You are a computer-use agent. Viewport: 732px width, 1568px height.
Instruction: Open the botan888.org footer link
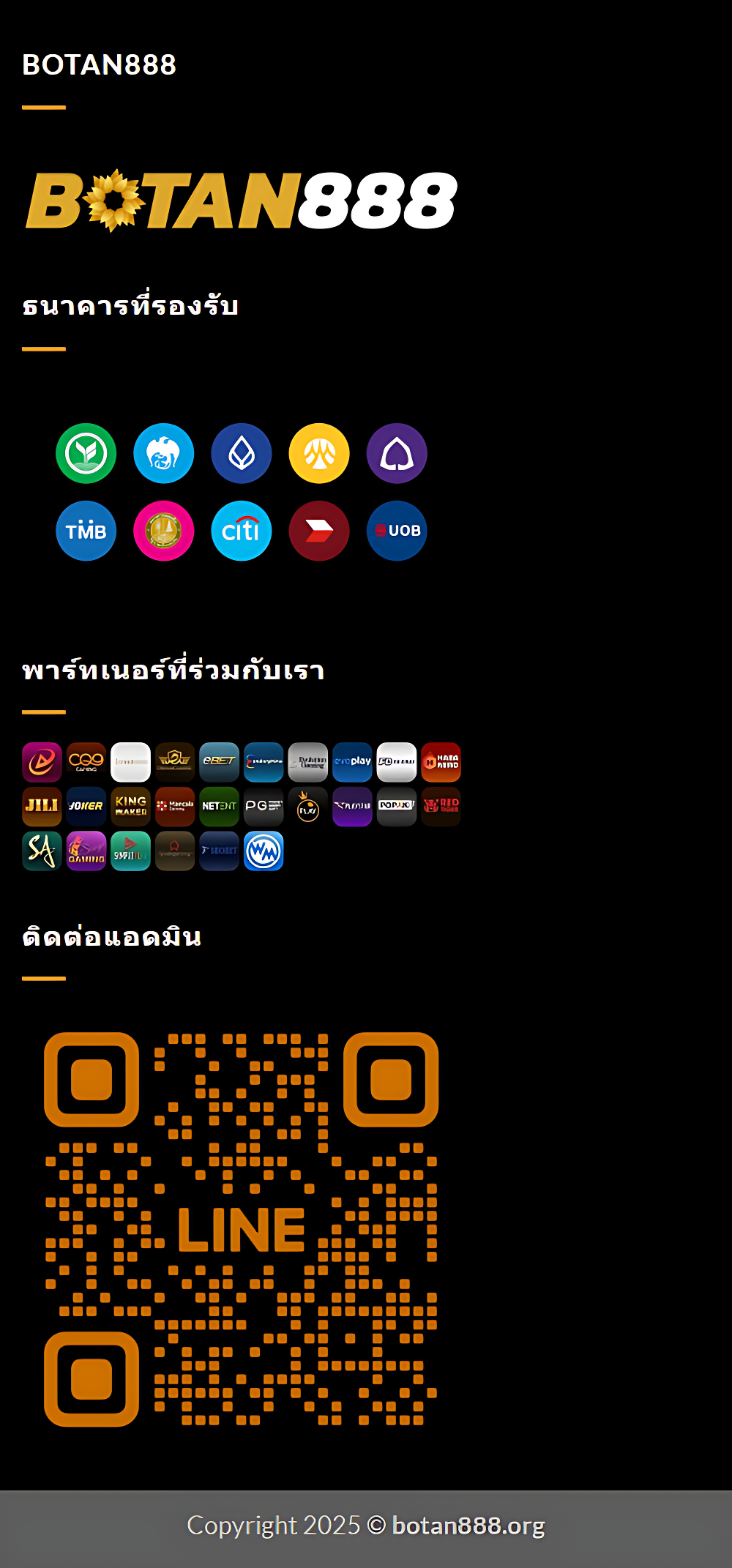(x=468, y=1526)
